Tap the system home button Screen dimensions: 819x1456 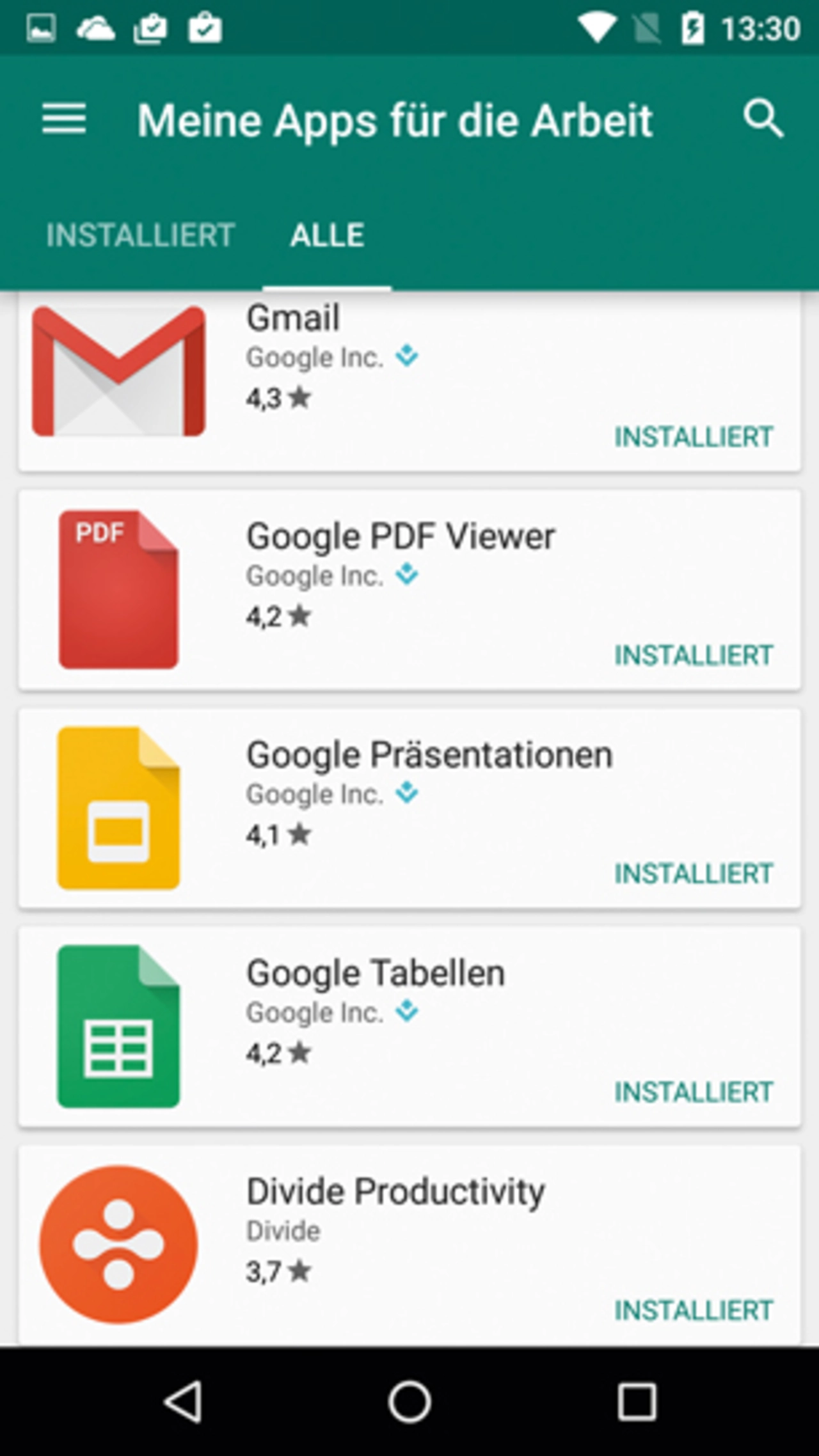click(x=409, y=1402)
